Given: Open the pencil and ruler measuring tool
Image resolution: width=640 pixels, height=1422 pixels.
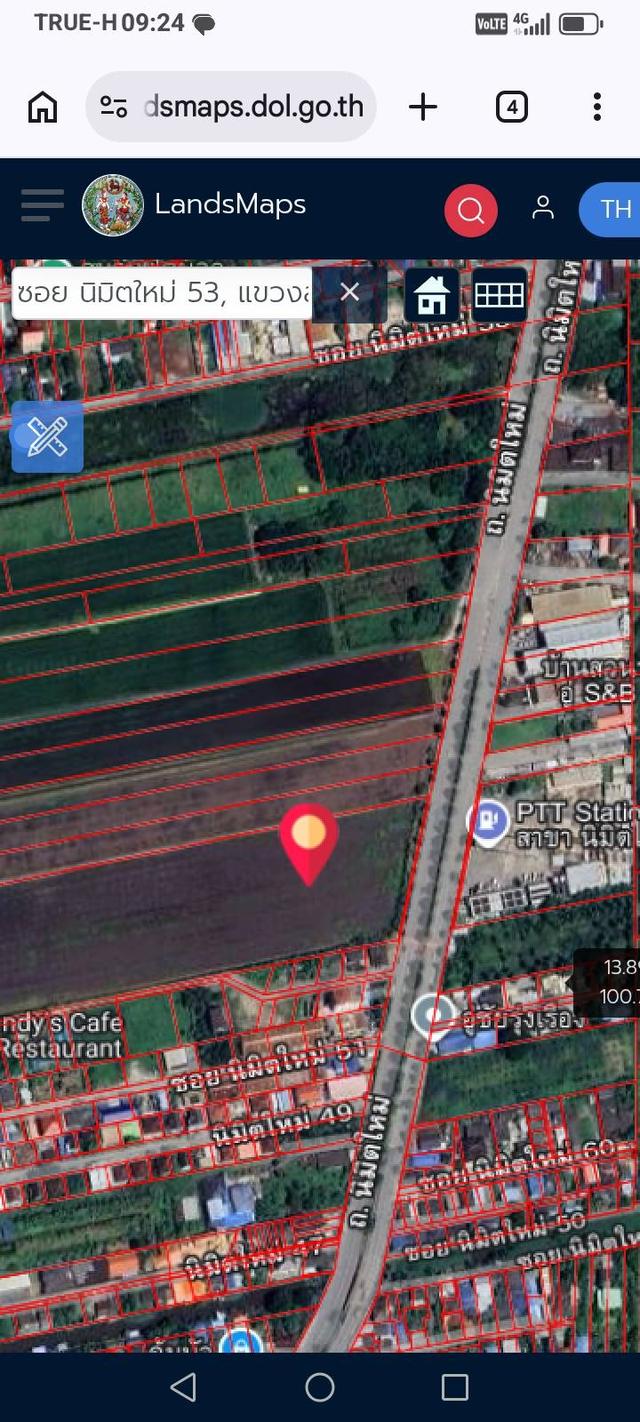Looking at the screenshot, I should pyautogui.click(x=47, y=437).
